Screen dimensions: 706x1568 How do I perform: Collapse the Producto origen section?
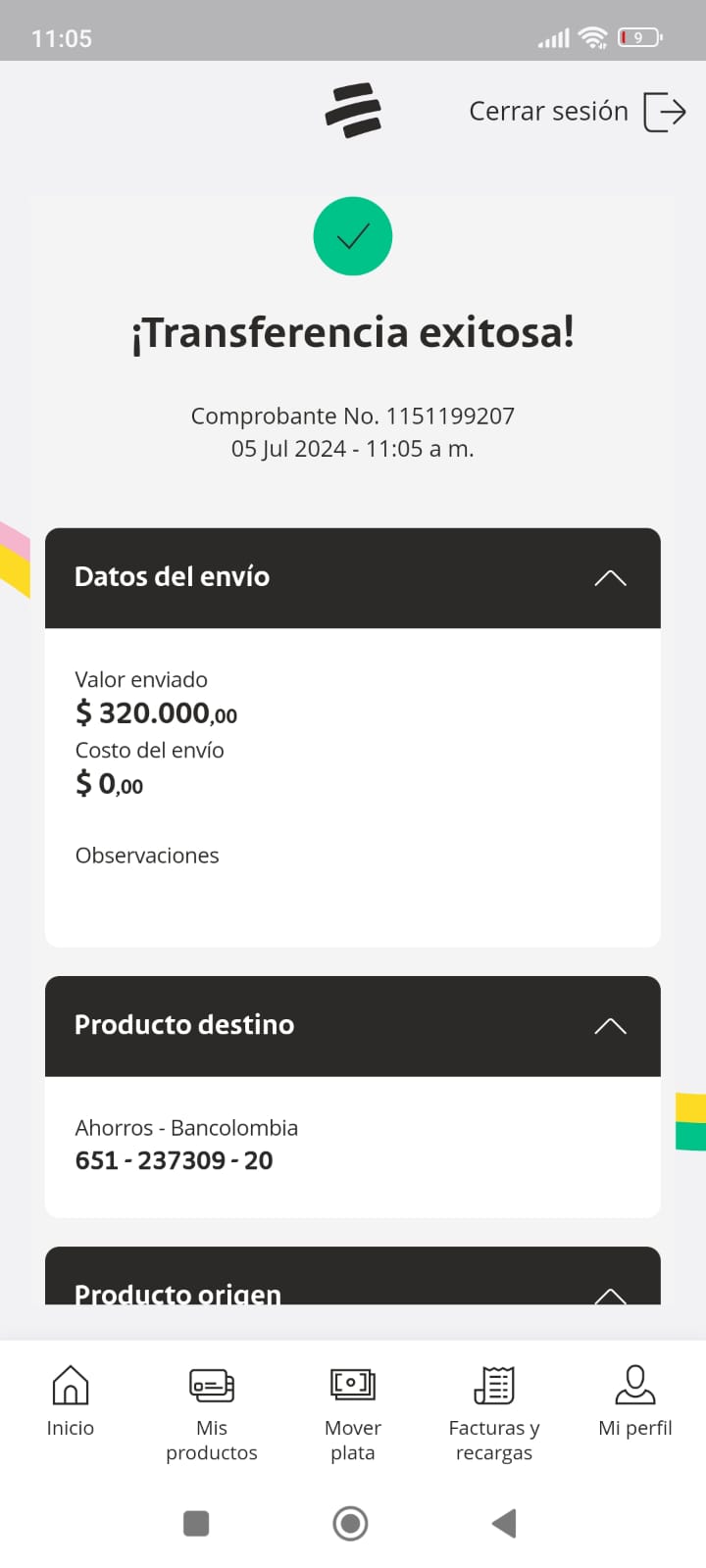tap(610, 1294)
